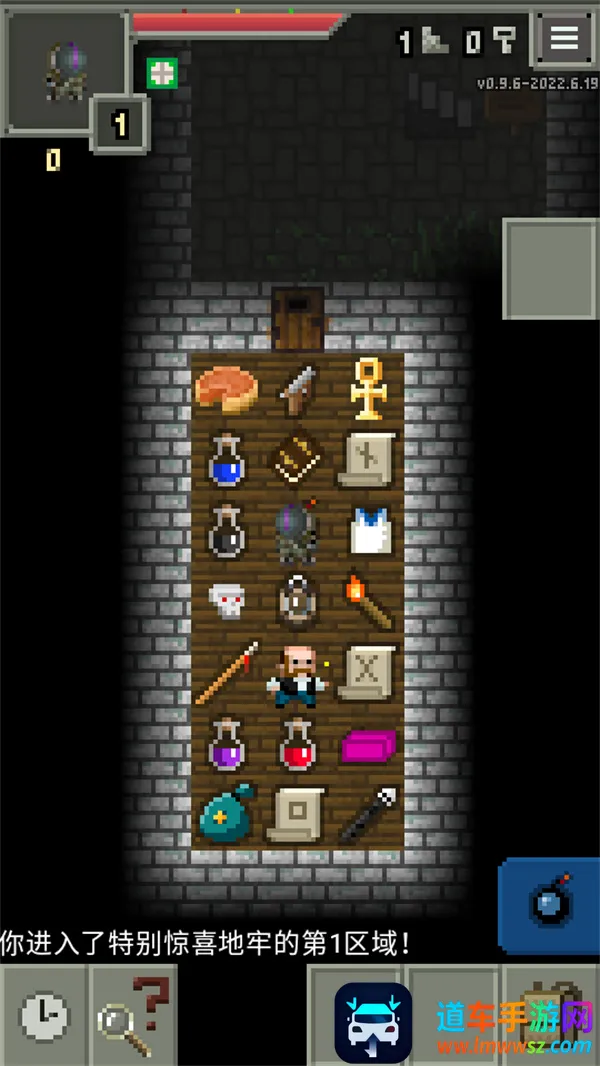Image resolution: width=600 pixels, height=1066 pixels.
Task: Tap the clock wait-a-turn button
Action: (43, 1017)
